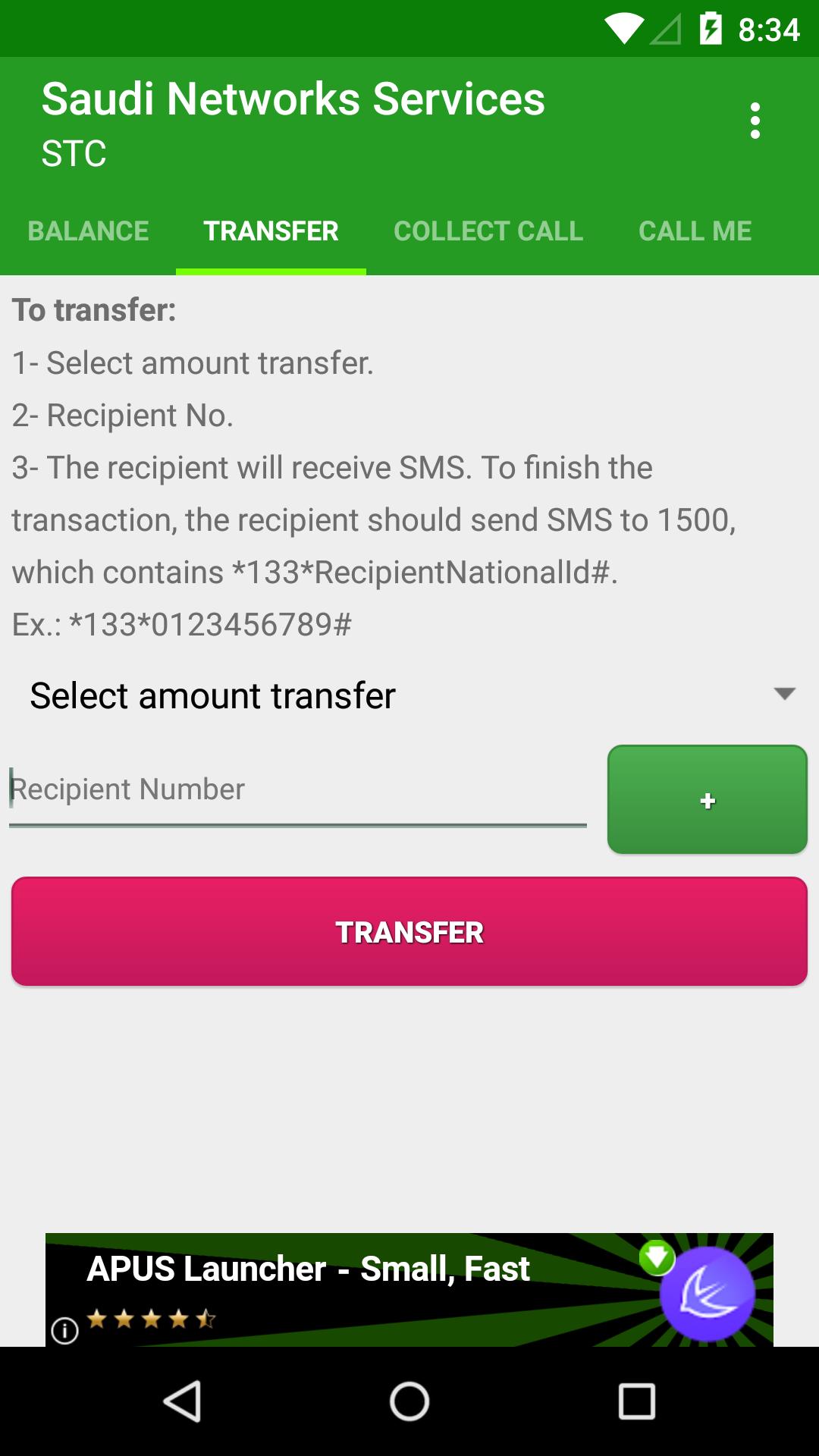Image resolution: width=819 pixels, height=1456 pixels.
Task: Go to the Collect Call tab
Action: pyautogui.click(x=488, y=231)
